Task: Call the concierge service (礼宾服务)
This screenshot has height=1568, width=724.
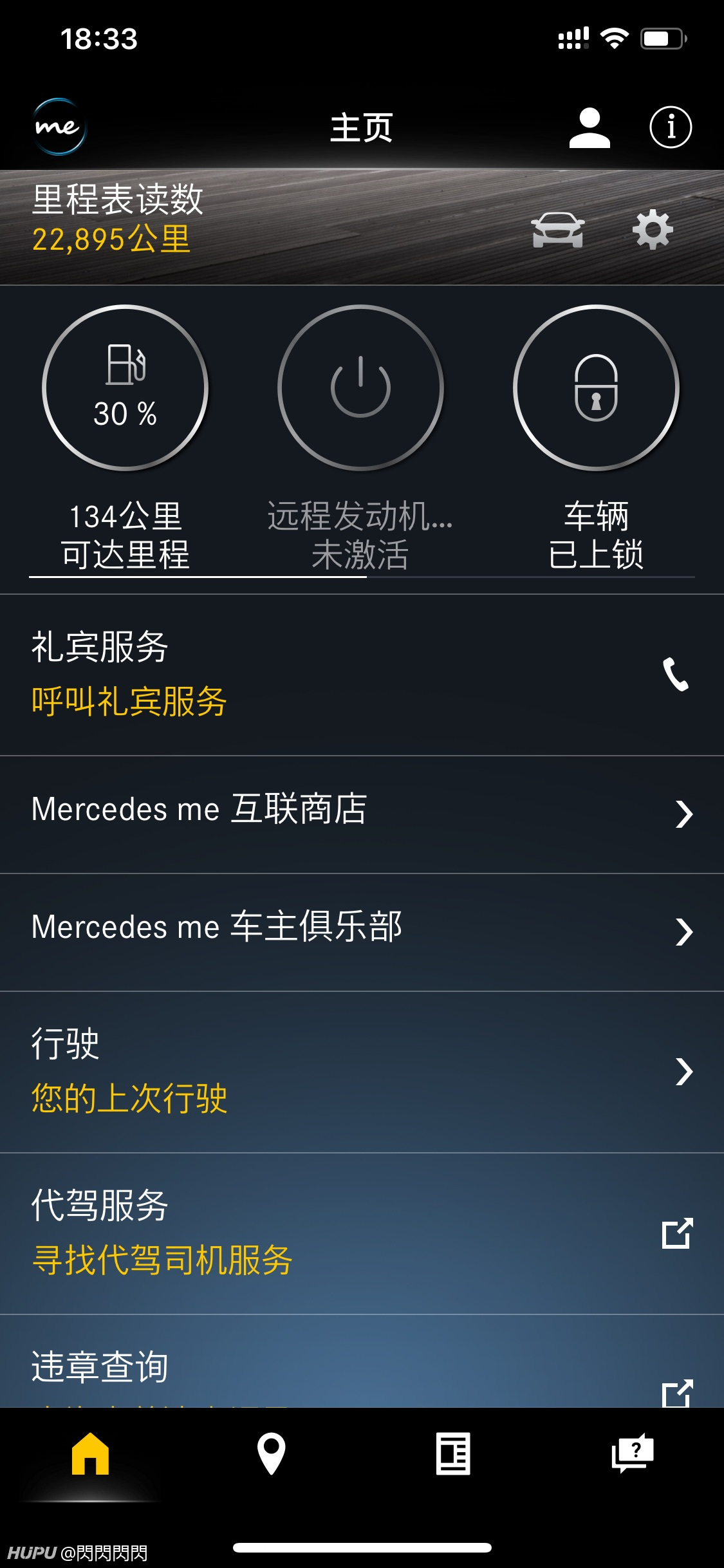Action: [362, 675]
